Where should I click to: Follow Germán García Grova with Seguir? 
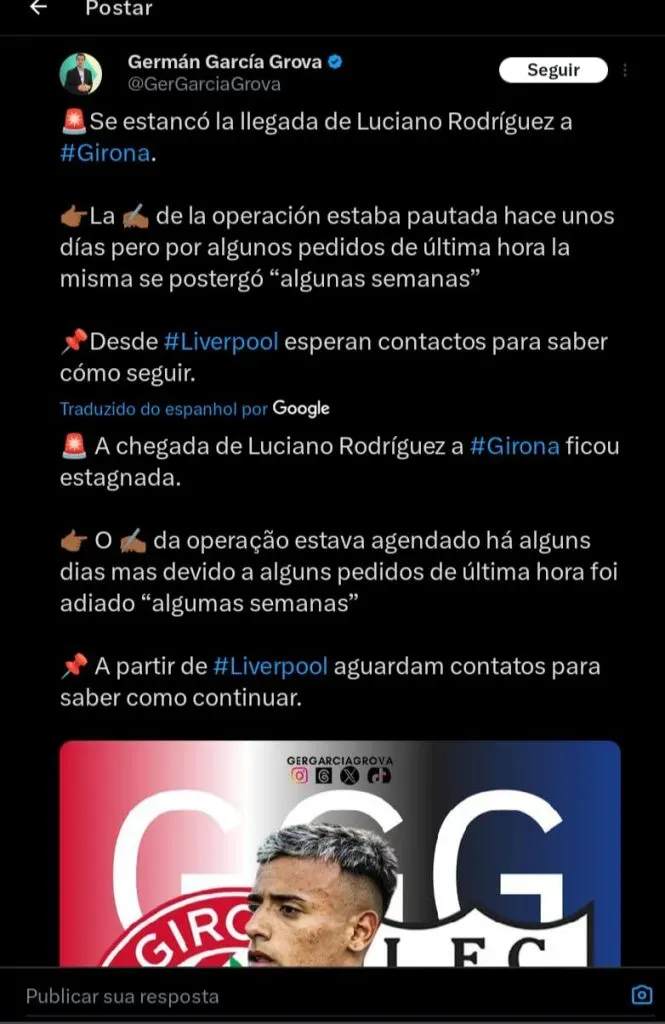pos(553,70)
